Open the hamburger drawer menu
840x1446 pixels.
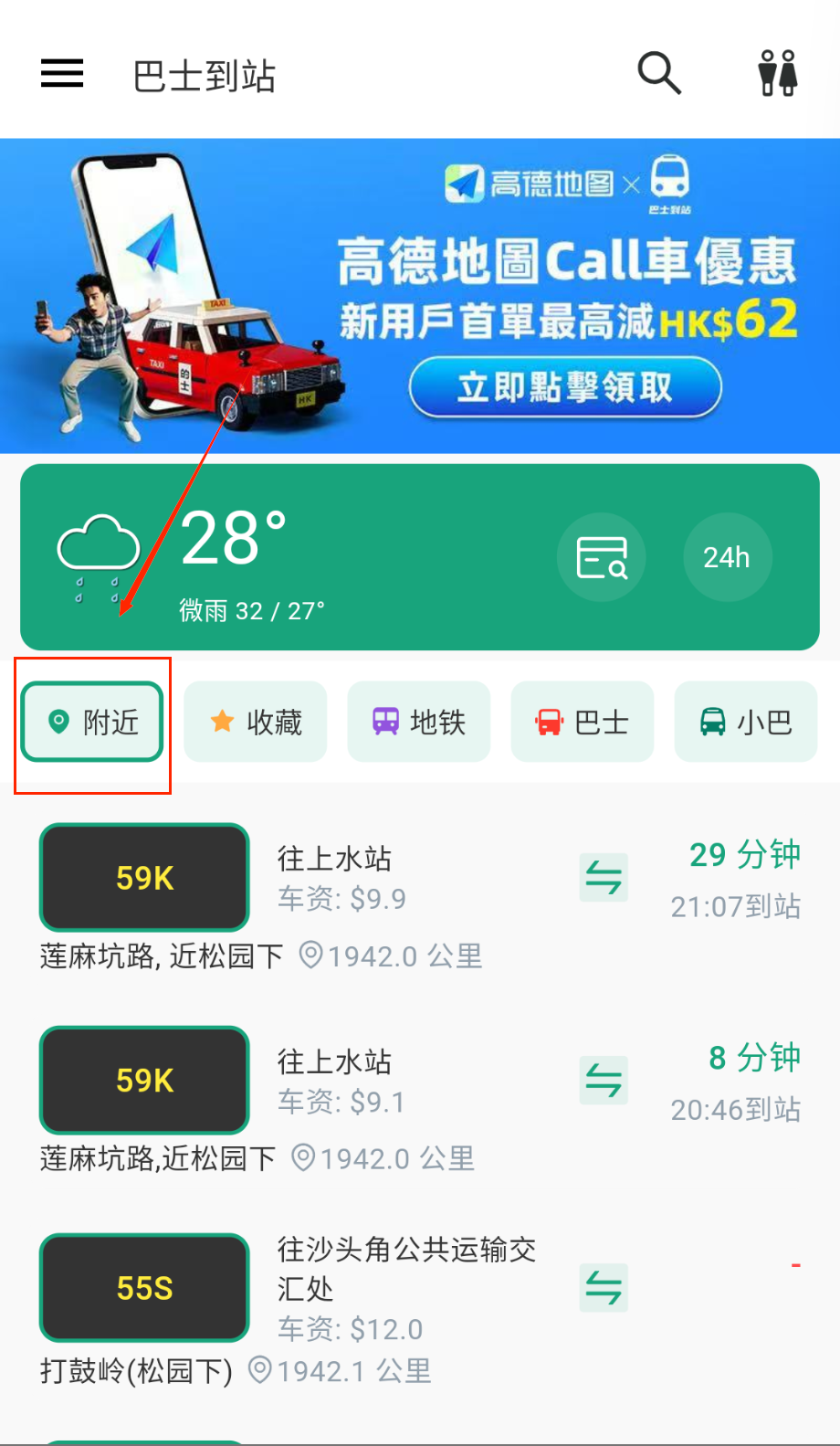pos(62,74)
